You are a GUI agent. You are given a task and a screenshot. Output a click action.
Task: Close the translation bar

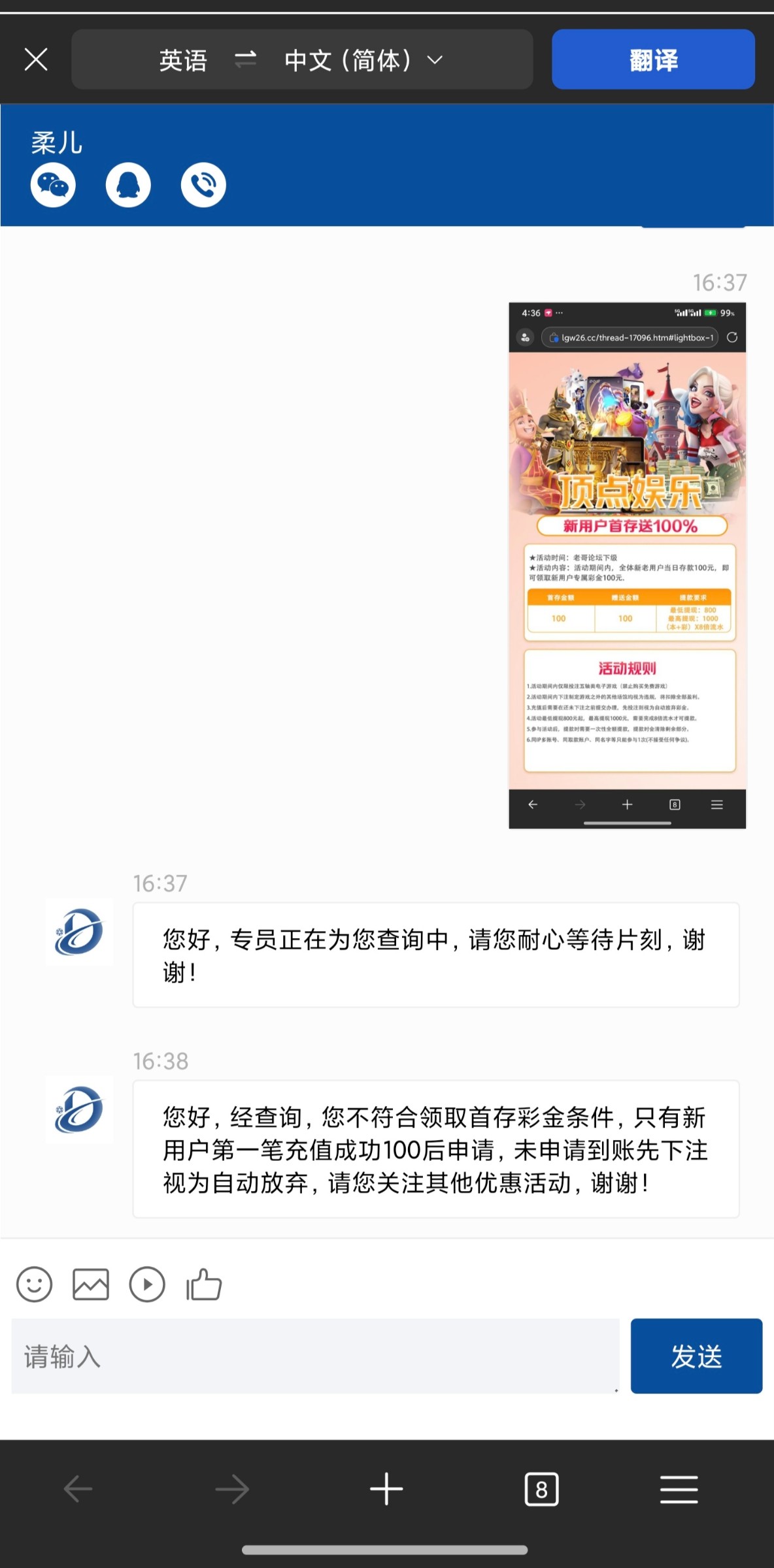[36, 60]
